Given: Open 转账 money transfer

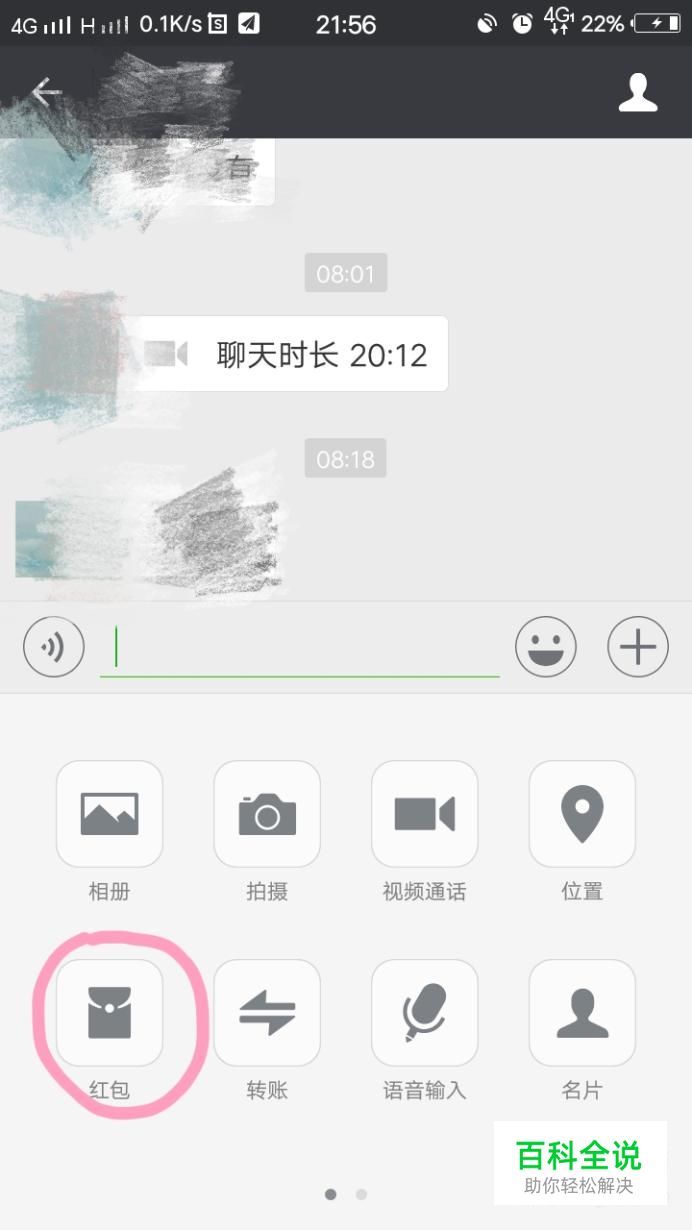Looking at the screenshot, I should point(267,1013).
